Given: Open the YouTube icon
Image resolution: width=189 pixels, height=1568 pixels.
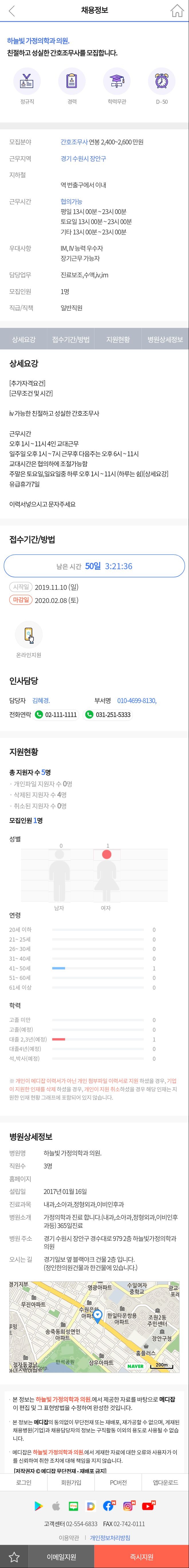Looking at the screenshot, I should 148,1506.
